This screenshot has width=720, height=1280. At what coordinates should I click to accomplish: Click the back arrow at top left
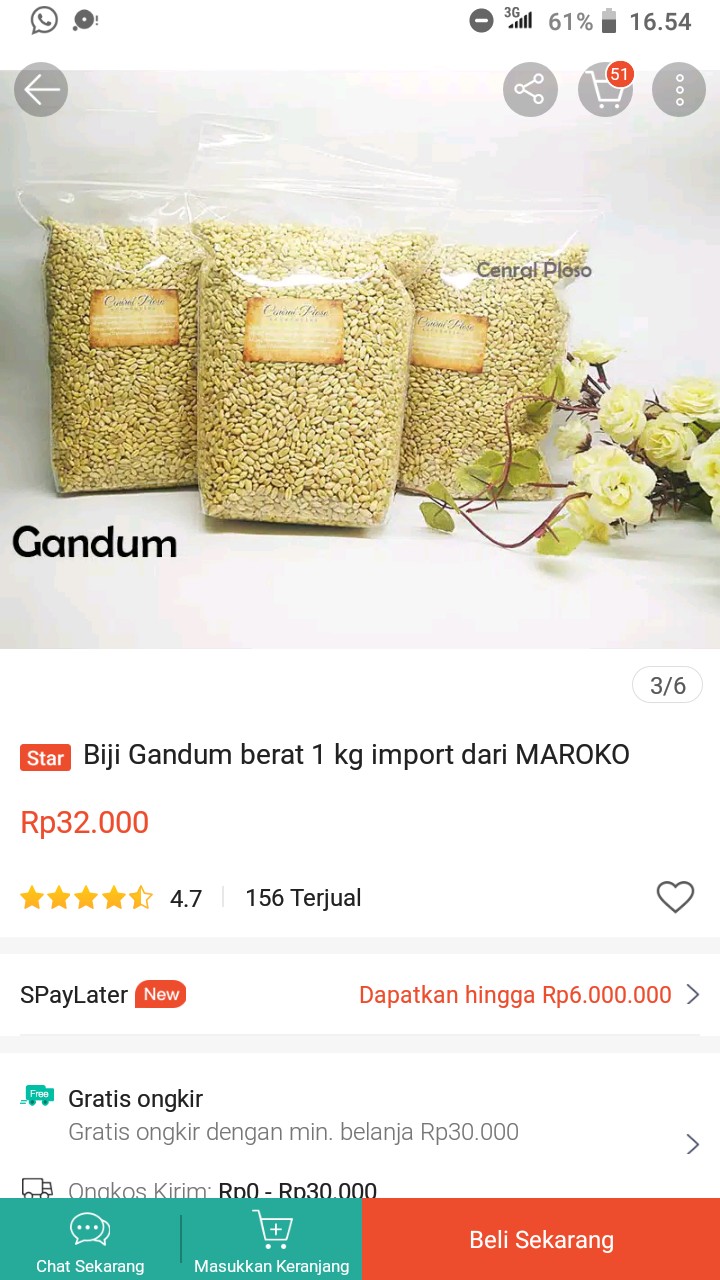[x=40, y=89]
